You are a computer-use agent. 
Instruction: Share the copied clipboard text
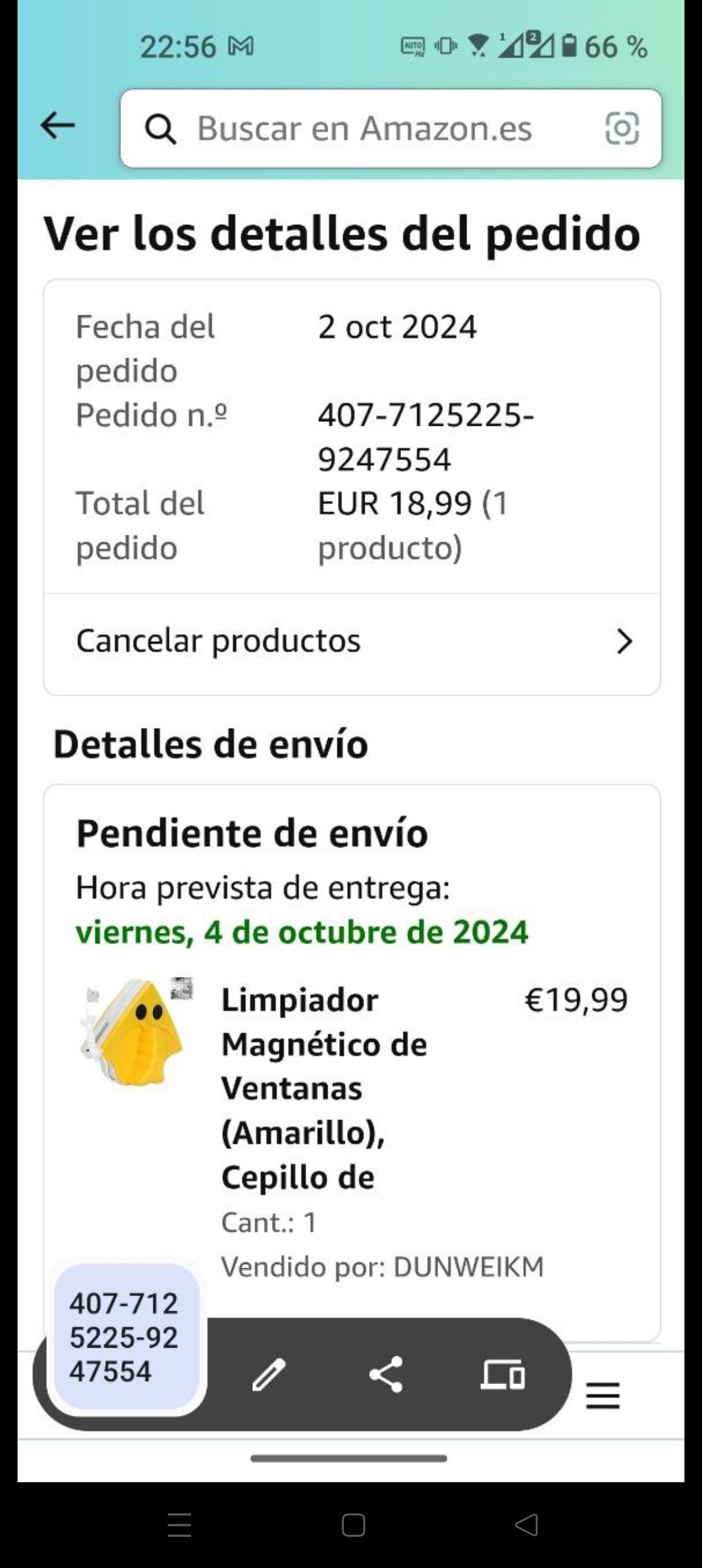(x=386, y=1375)
